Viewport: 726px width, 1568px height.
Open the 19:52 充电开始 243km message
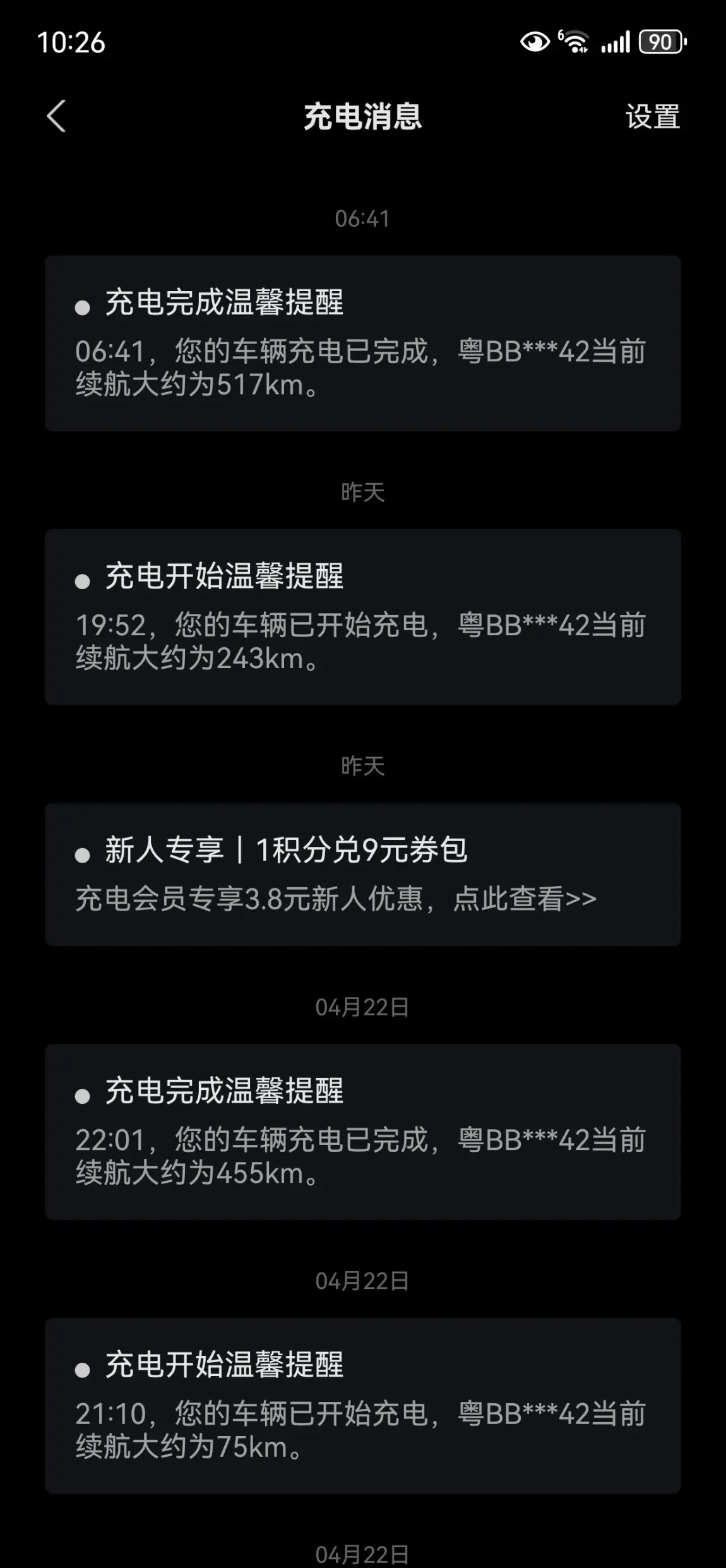[x=362, y=617]
